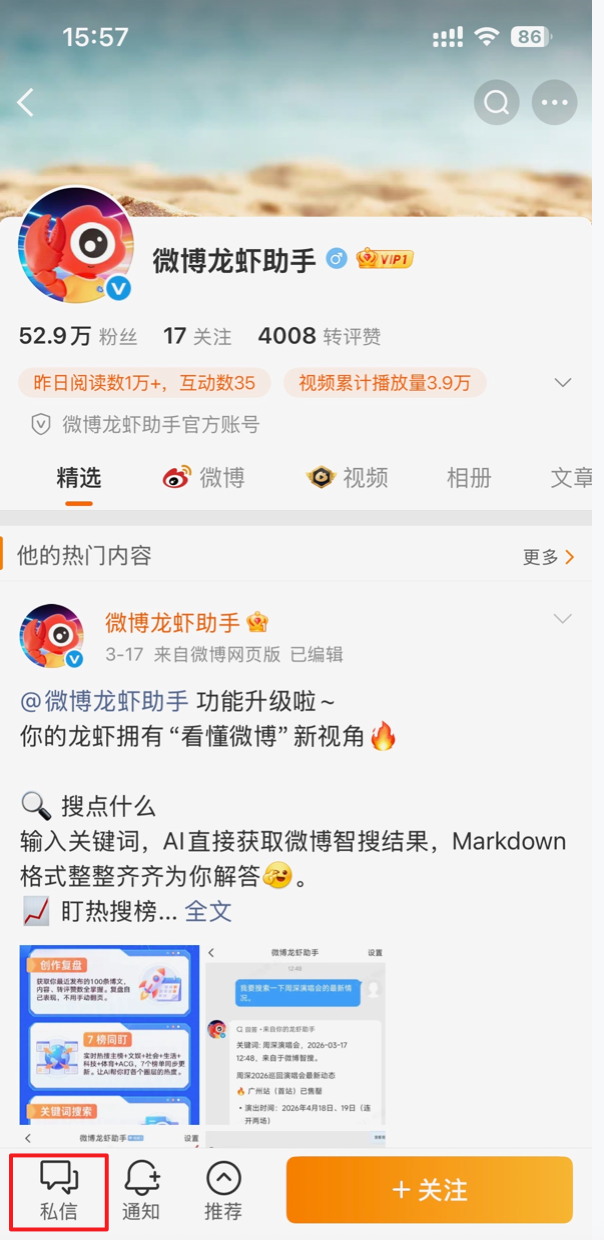Go back using the top-left arrow

click(x=26, y=102)
